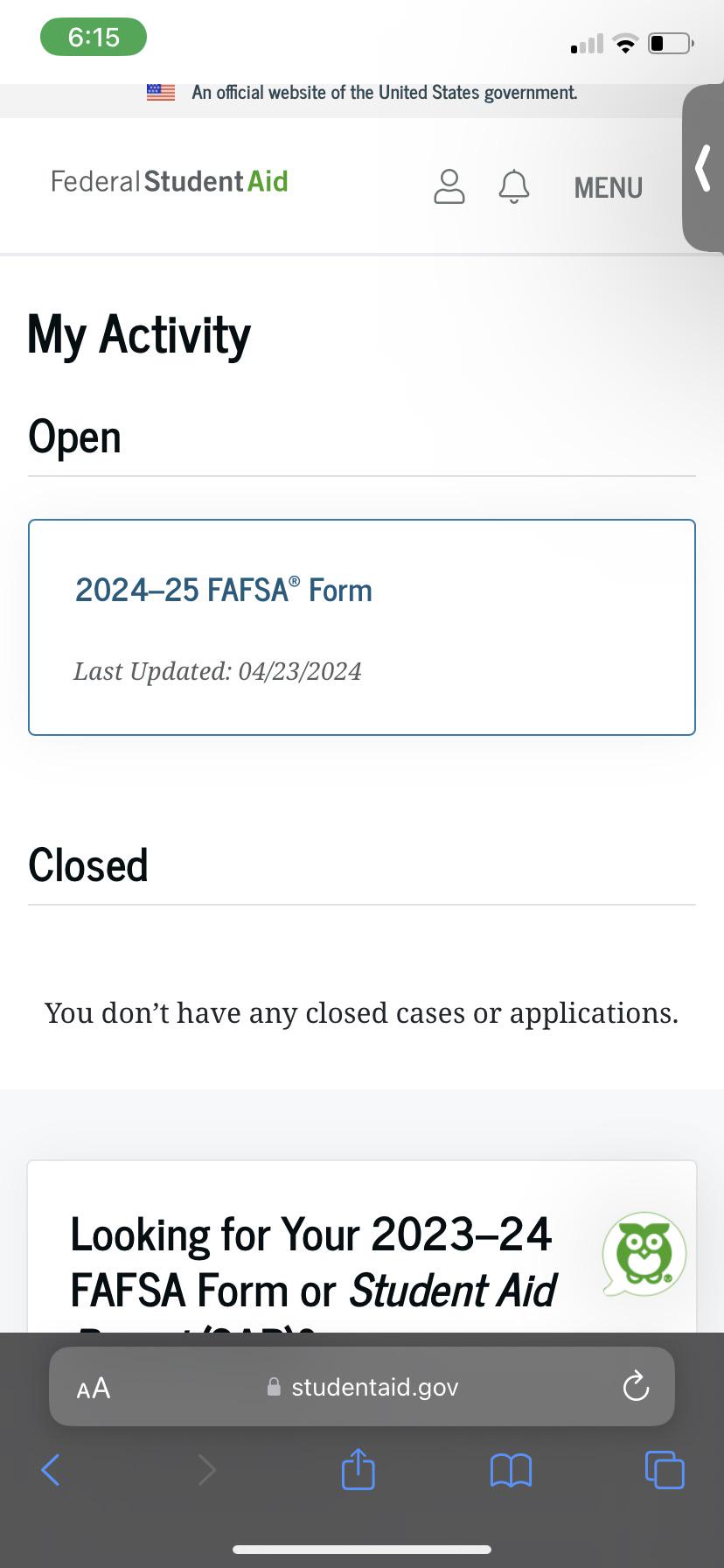This screenshot has width=724, height=1568.
Task: Go back to the previous page
Action: tap(51, 1469)
